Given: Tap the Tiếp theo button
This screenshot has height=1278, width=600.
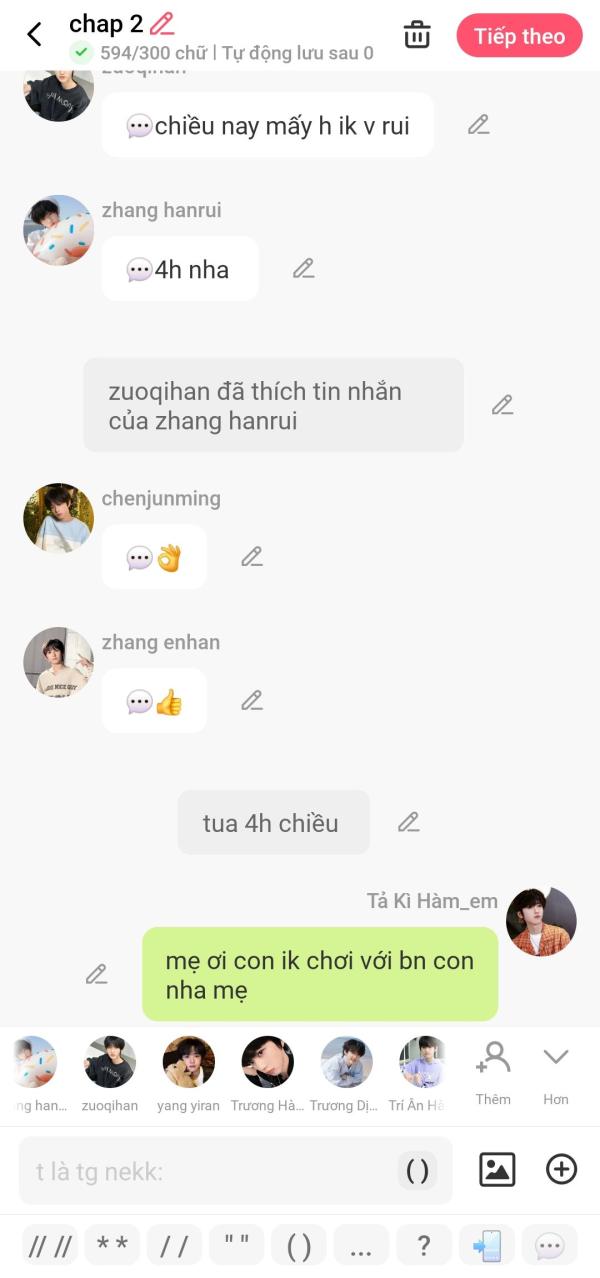Looking at the screenshot, I should (519, 36).
